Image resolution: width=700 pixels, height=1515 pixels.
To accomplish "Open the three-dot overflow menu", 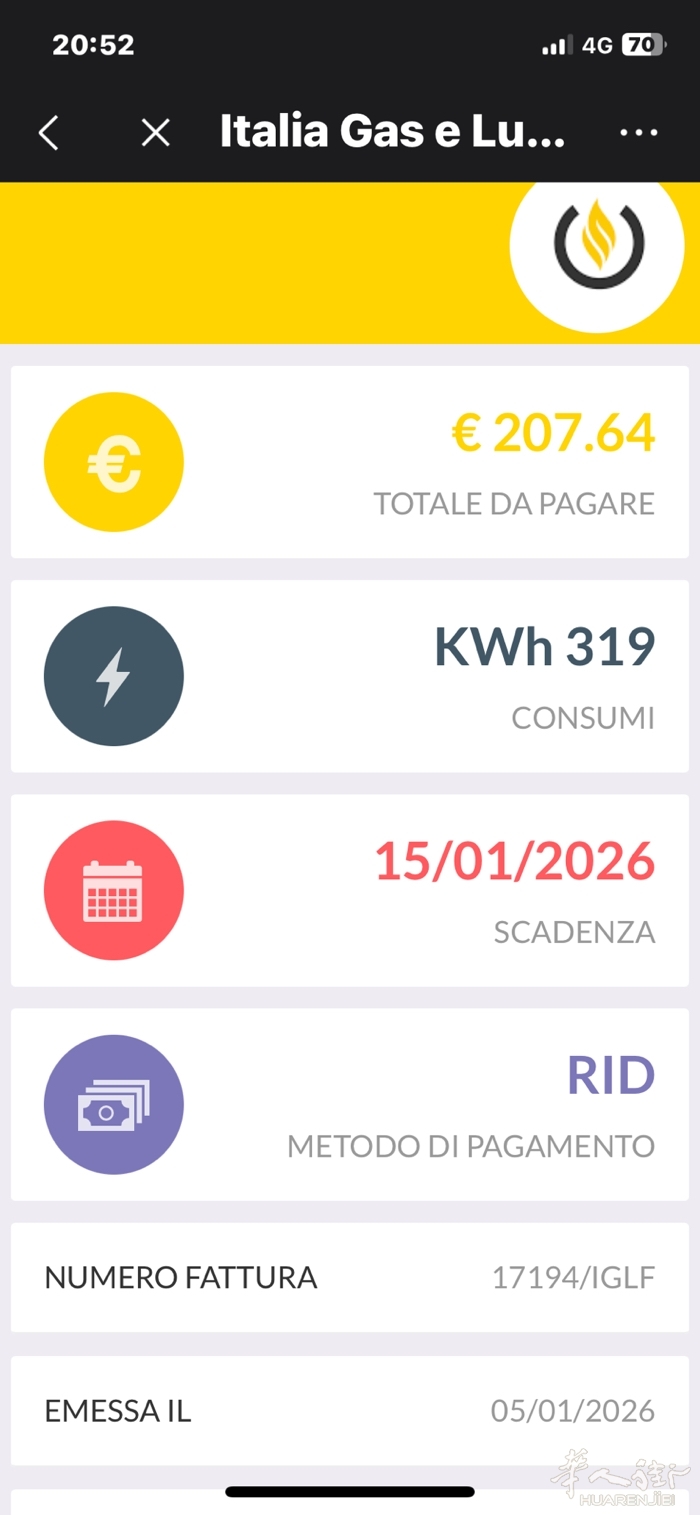I will (639, 132).
